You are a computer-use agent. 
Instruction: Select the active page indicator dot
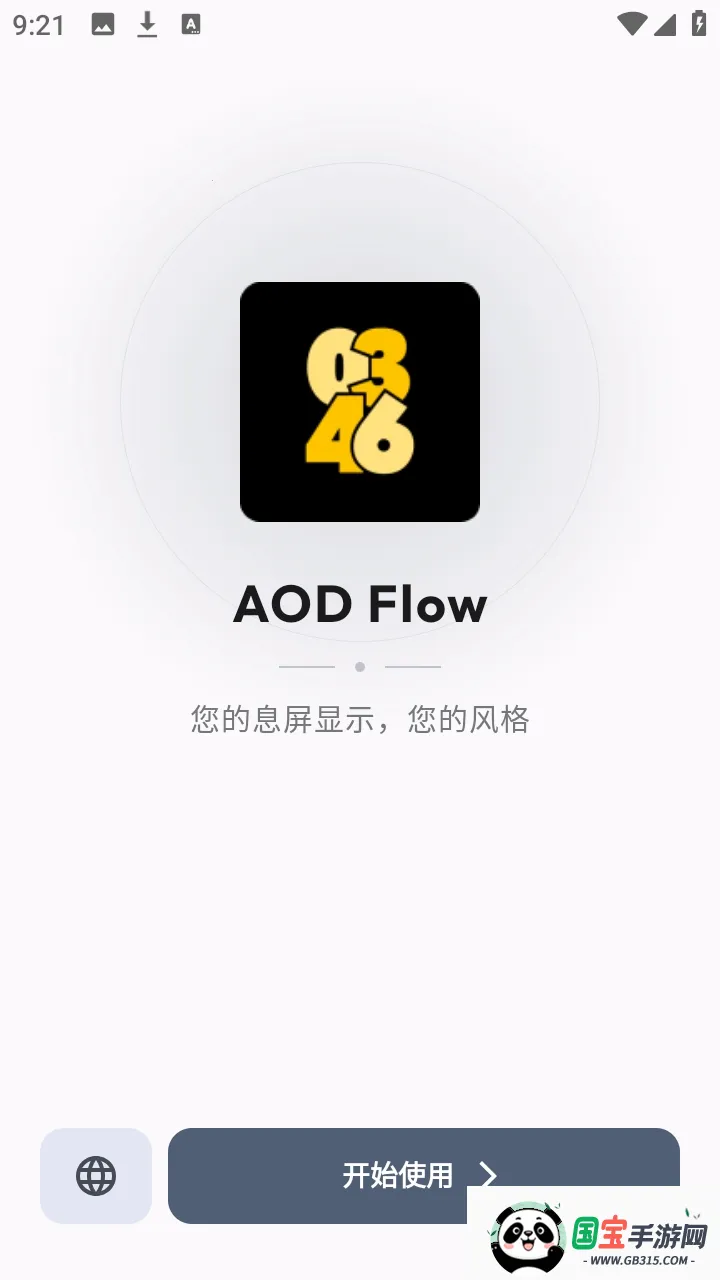360,665
